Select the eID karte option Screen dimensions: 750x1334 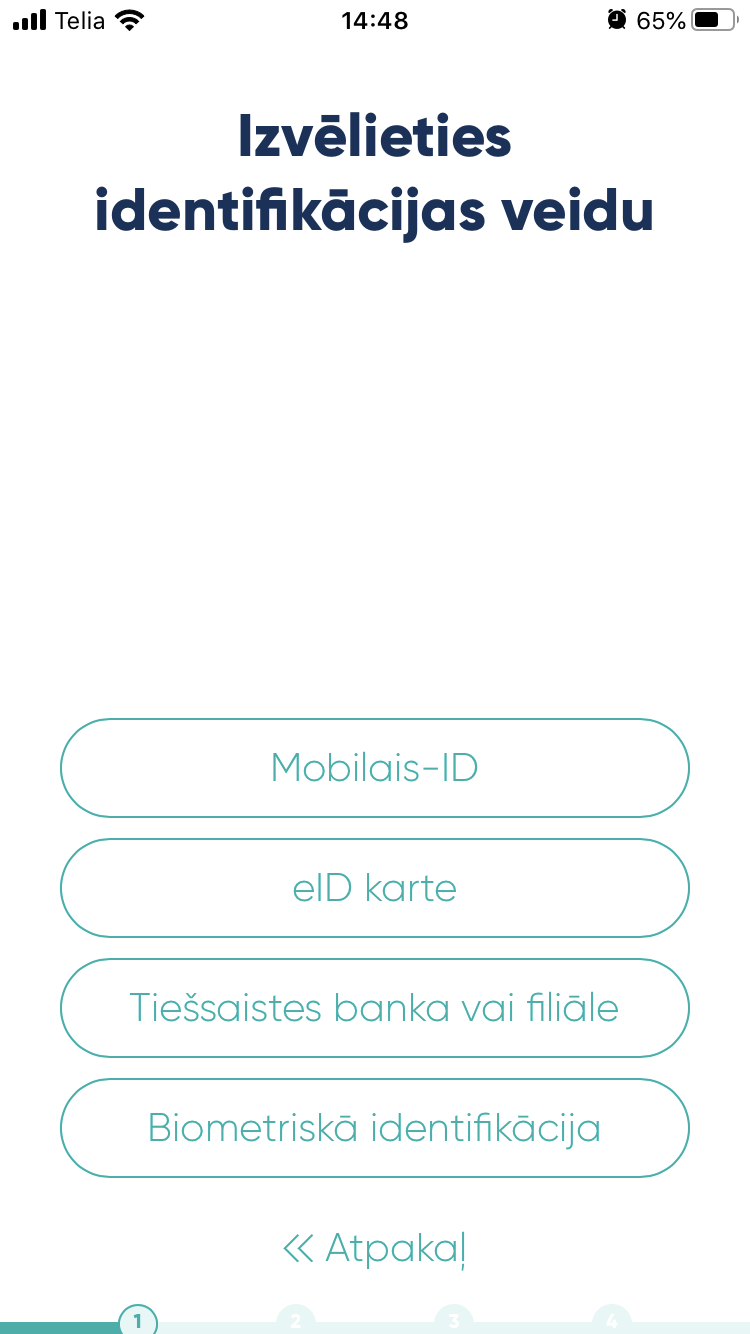pos(375,888)
